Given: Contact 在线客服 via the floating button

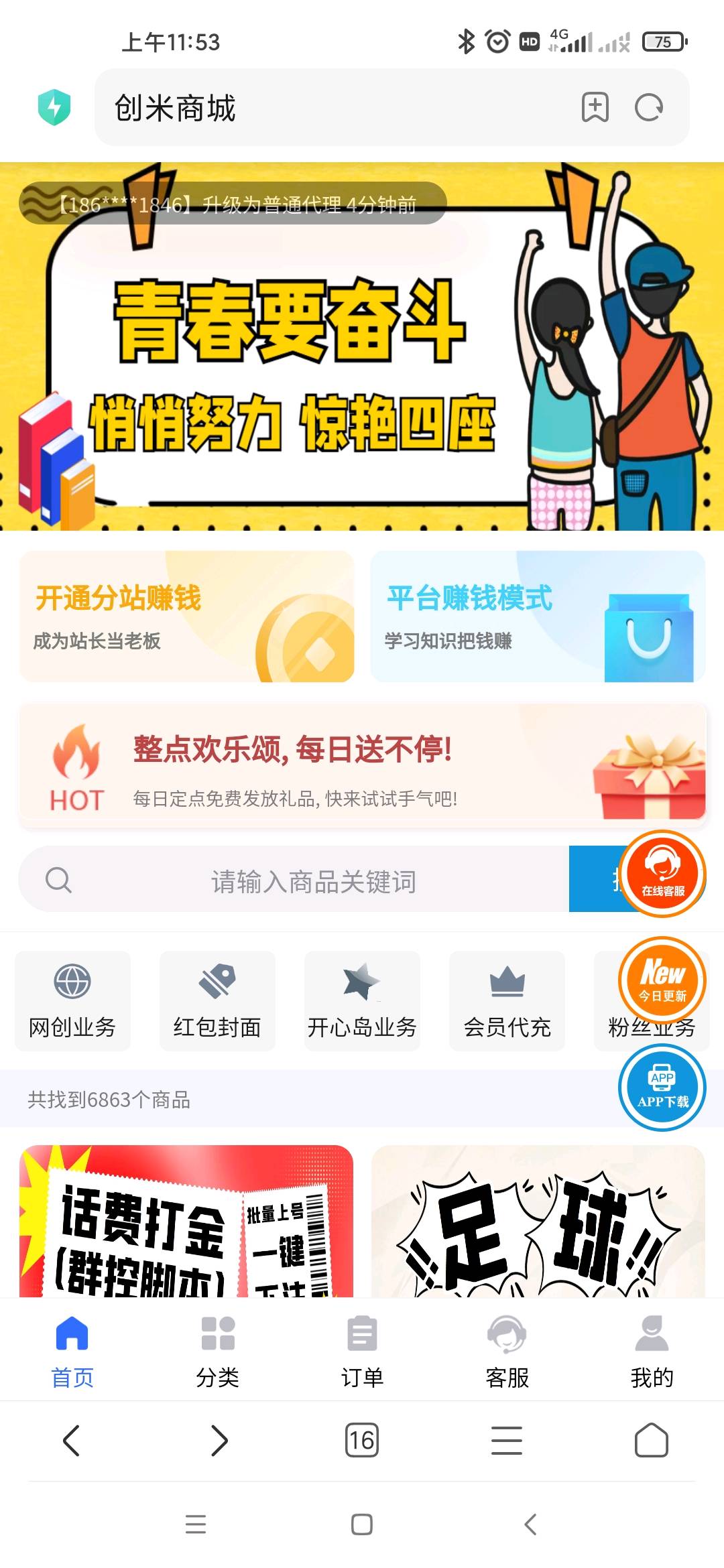Looking at the screenshot, I should point(662,873).
